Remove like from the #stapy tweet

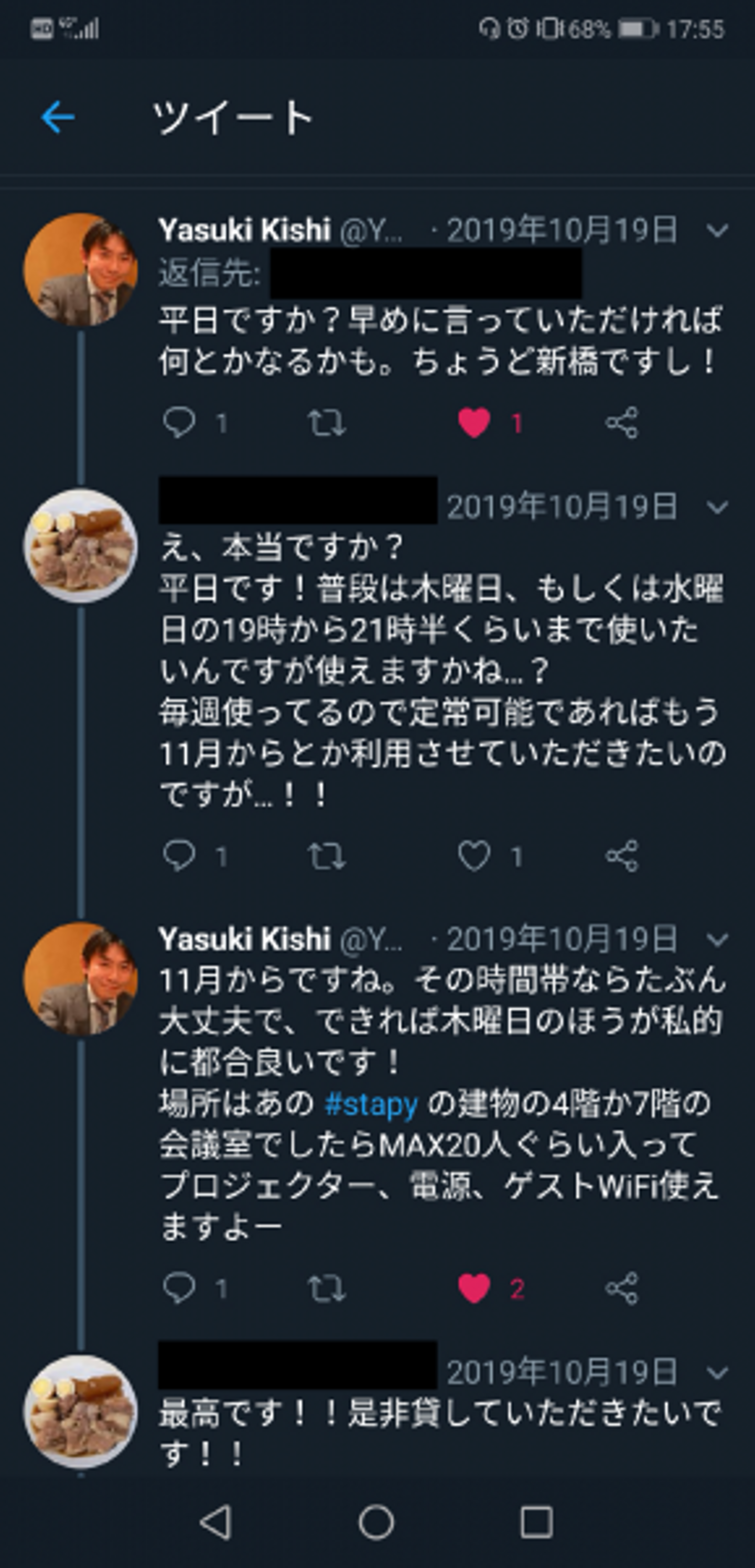[474, 1288]
